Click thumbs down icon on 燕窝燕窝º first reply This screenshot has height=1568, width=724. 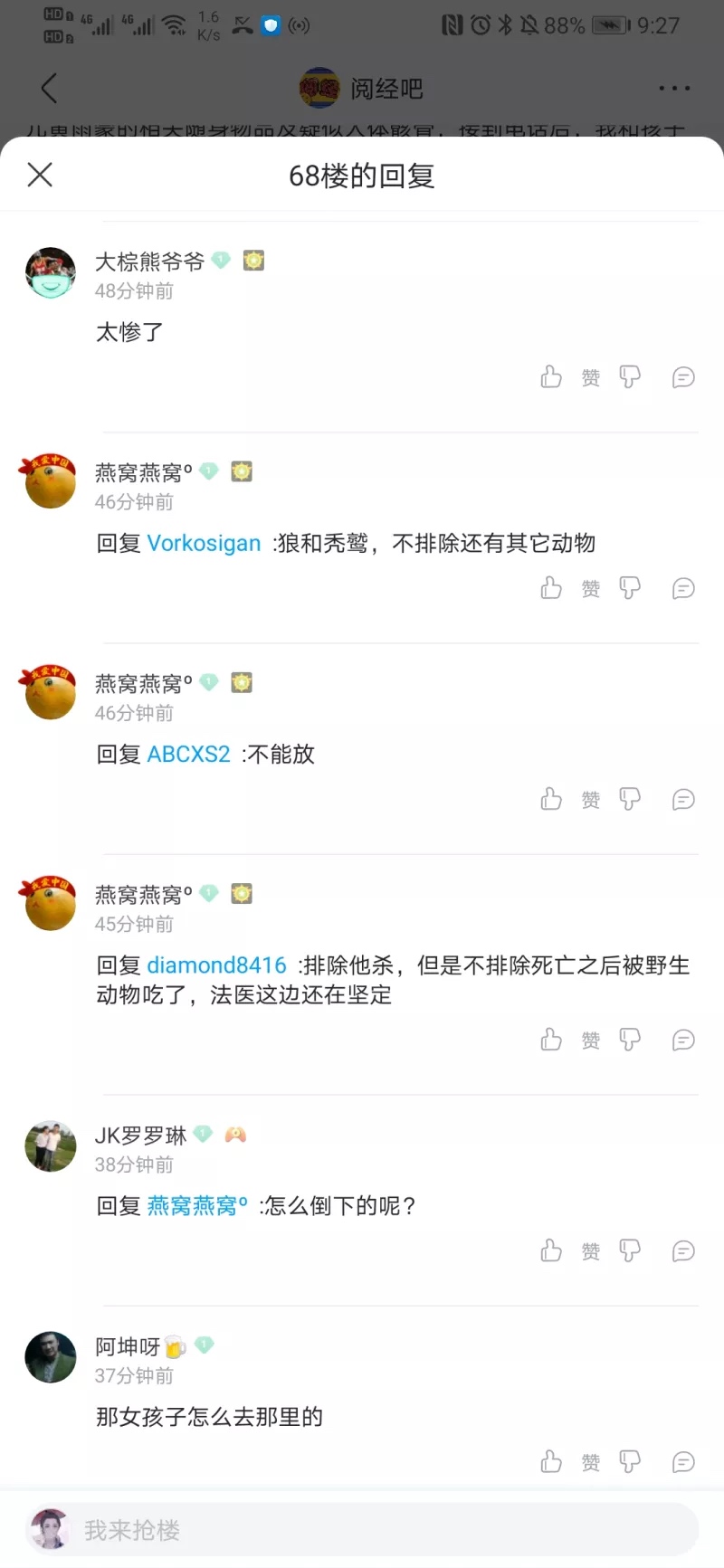tap(629, 587)
